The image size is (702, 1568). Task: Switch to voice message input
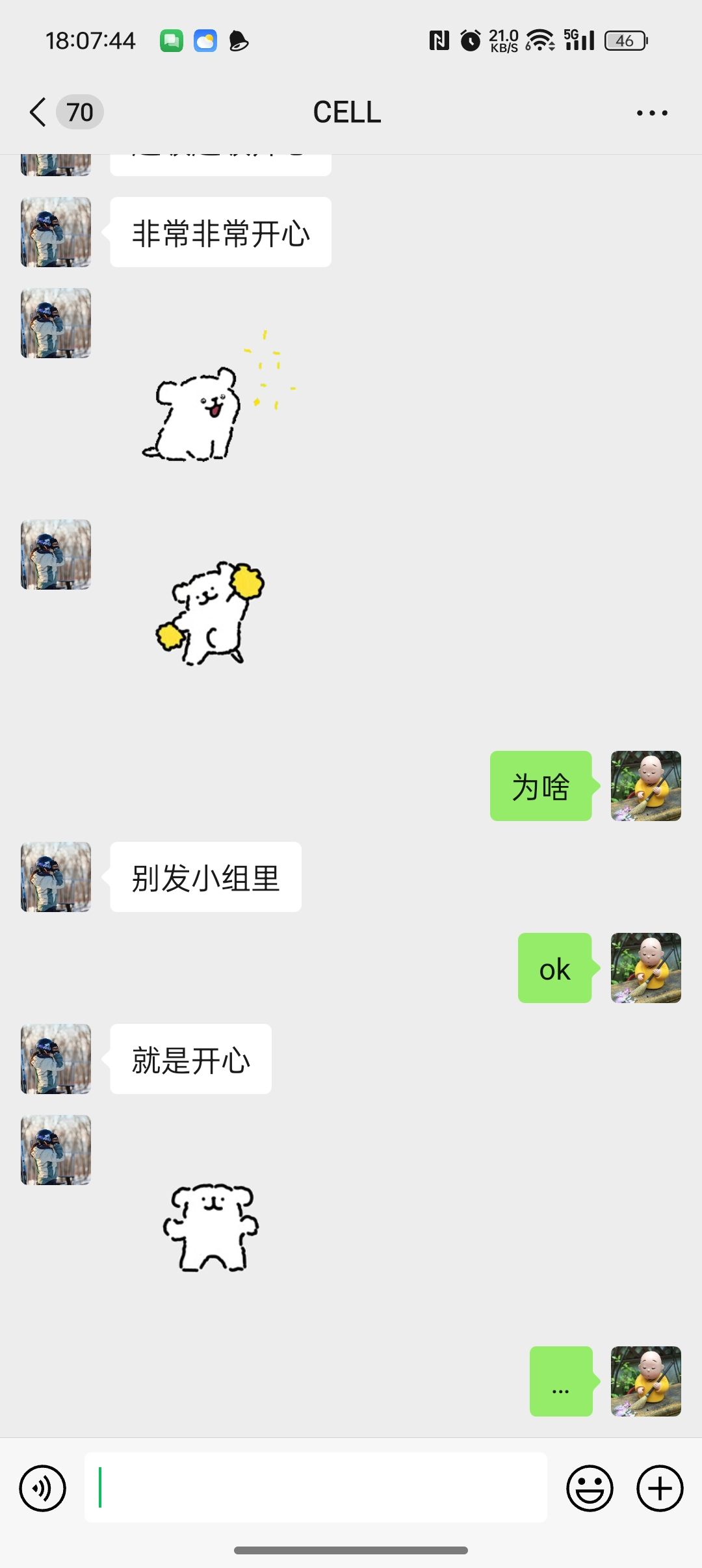(43, 1488)
